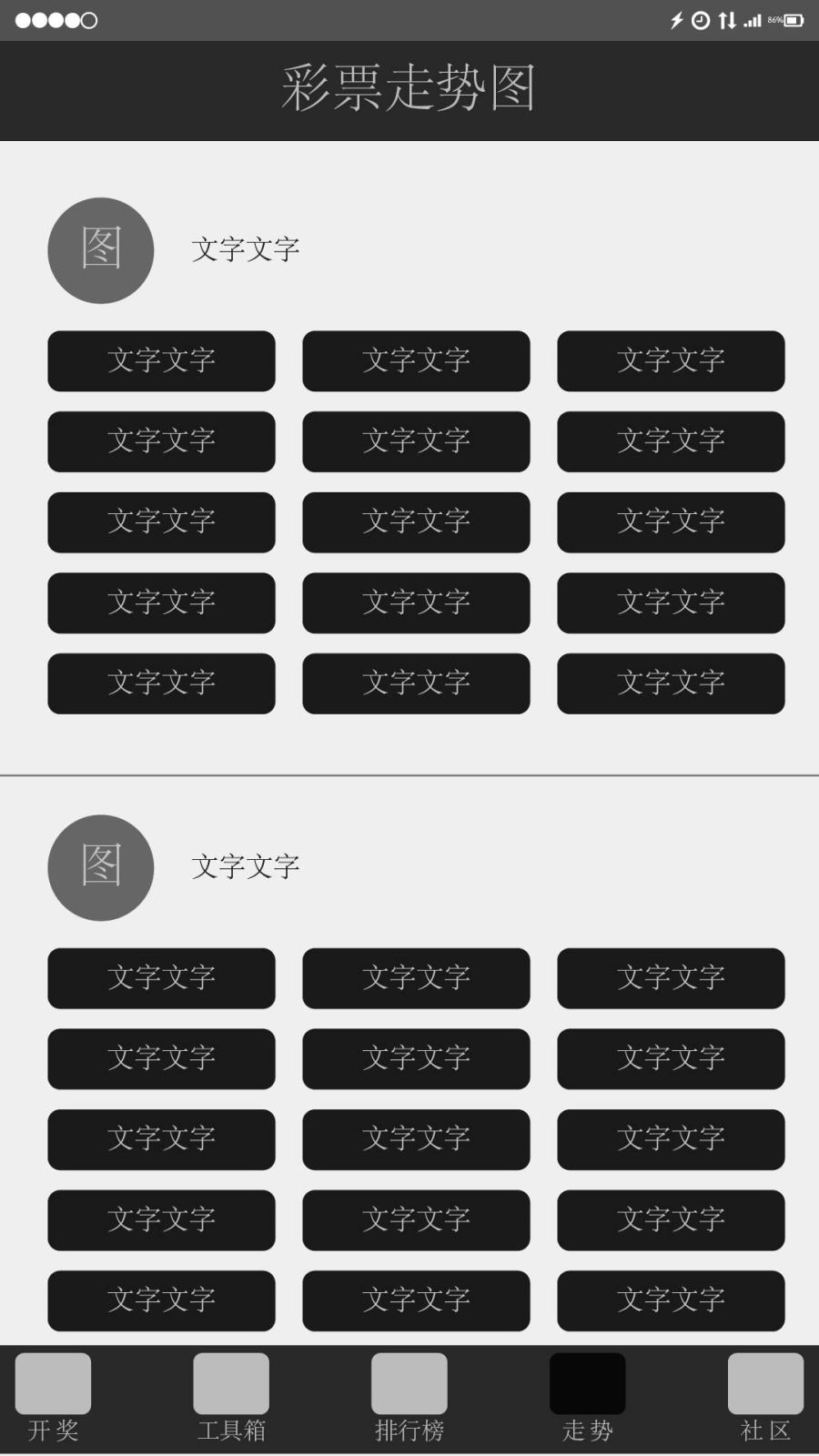Image resolution: width=819 pixels, height=1456 pixels.
Task: Select the 开奖 icon in bottom navigation
Action: [x=52, y=1384]
